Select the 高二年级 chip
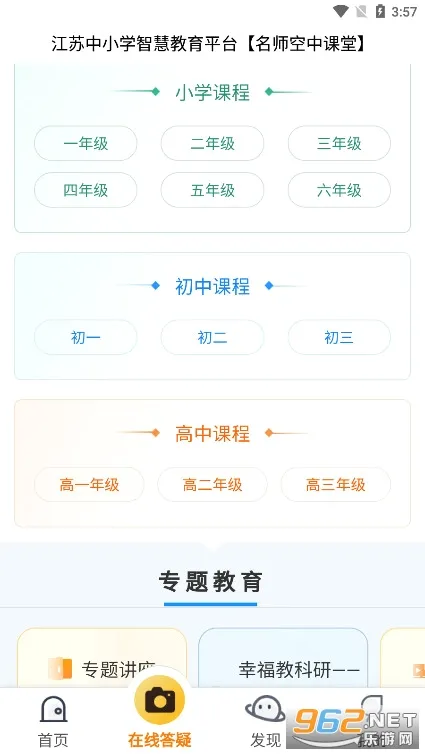Screen dimensions: 425x755 click(212, 484)
